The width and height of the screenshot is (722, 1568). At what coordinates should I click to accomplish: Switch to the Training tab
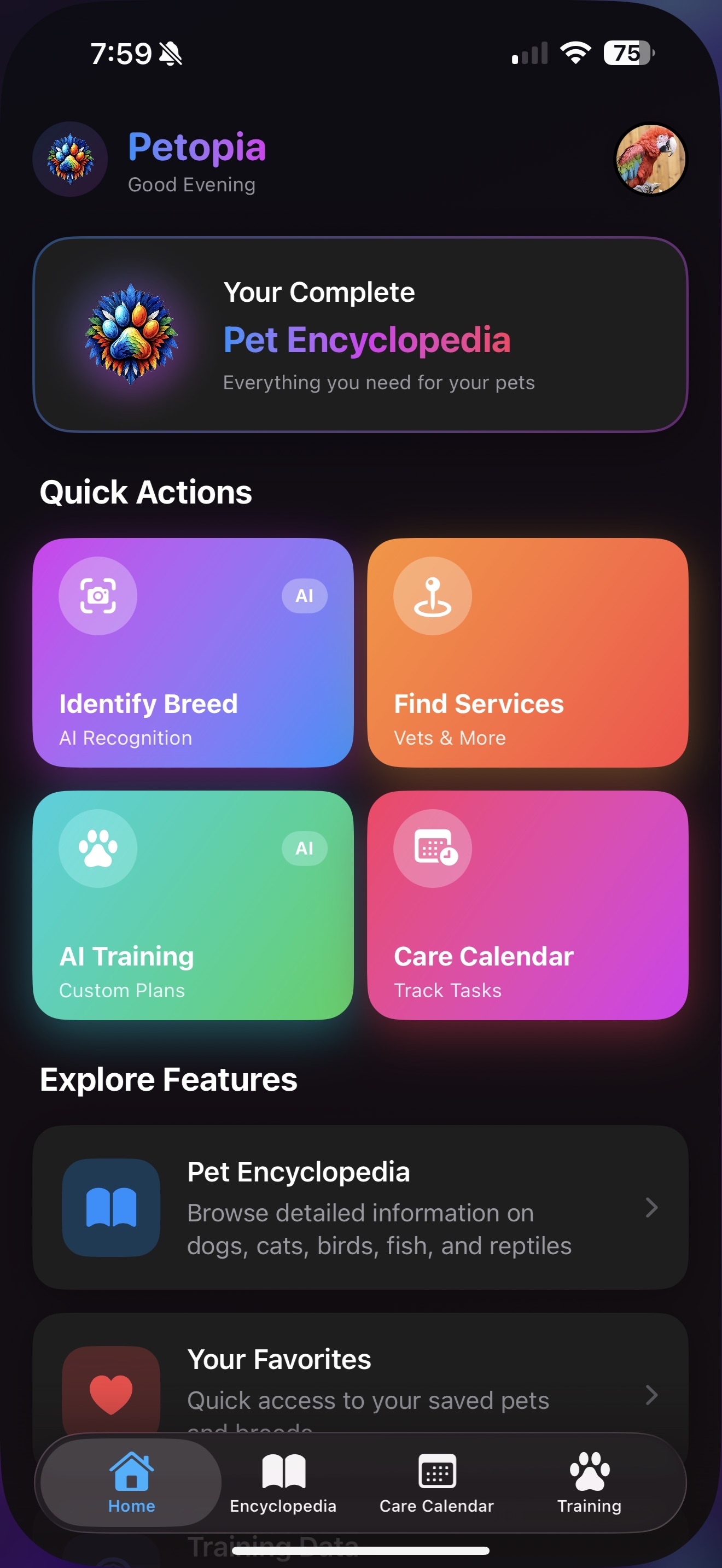(588, 1488)
